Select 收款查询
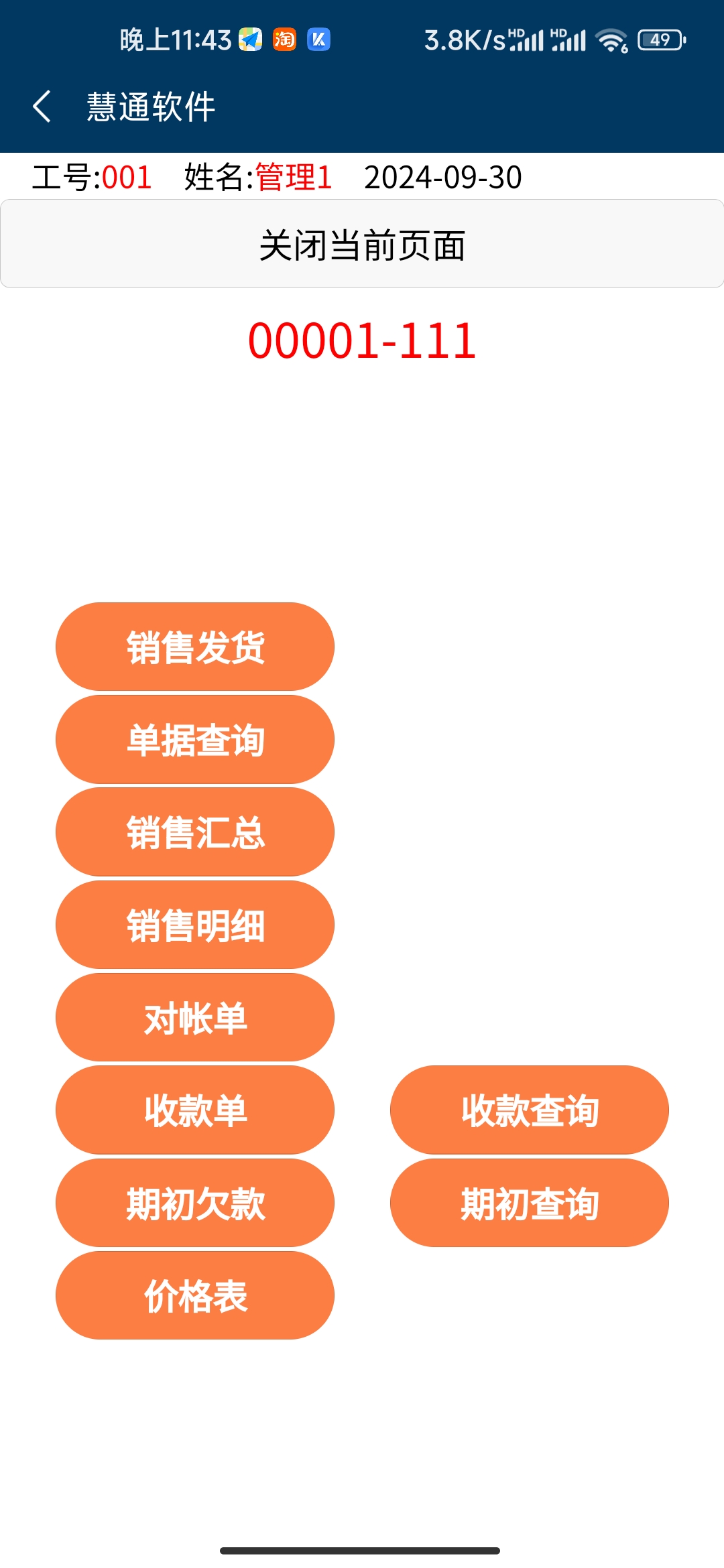The width and height of the screenshot is (724, 1568). 530,1110
